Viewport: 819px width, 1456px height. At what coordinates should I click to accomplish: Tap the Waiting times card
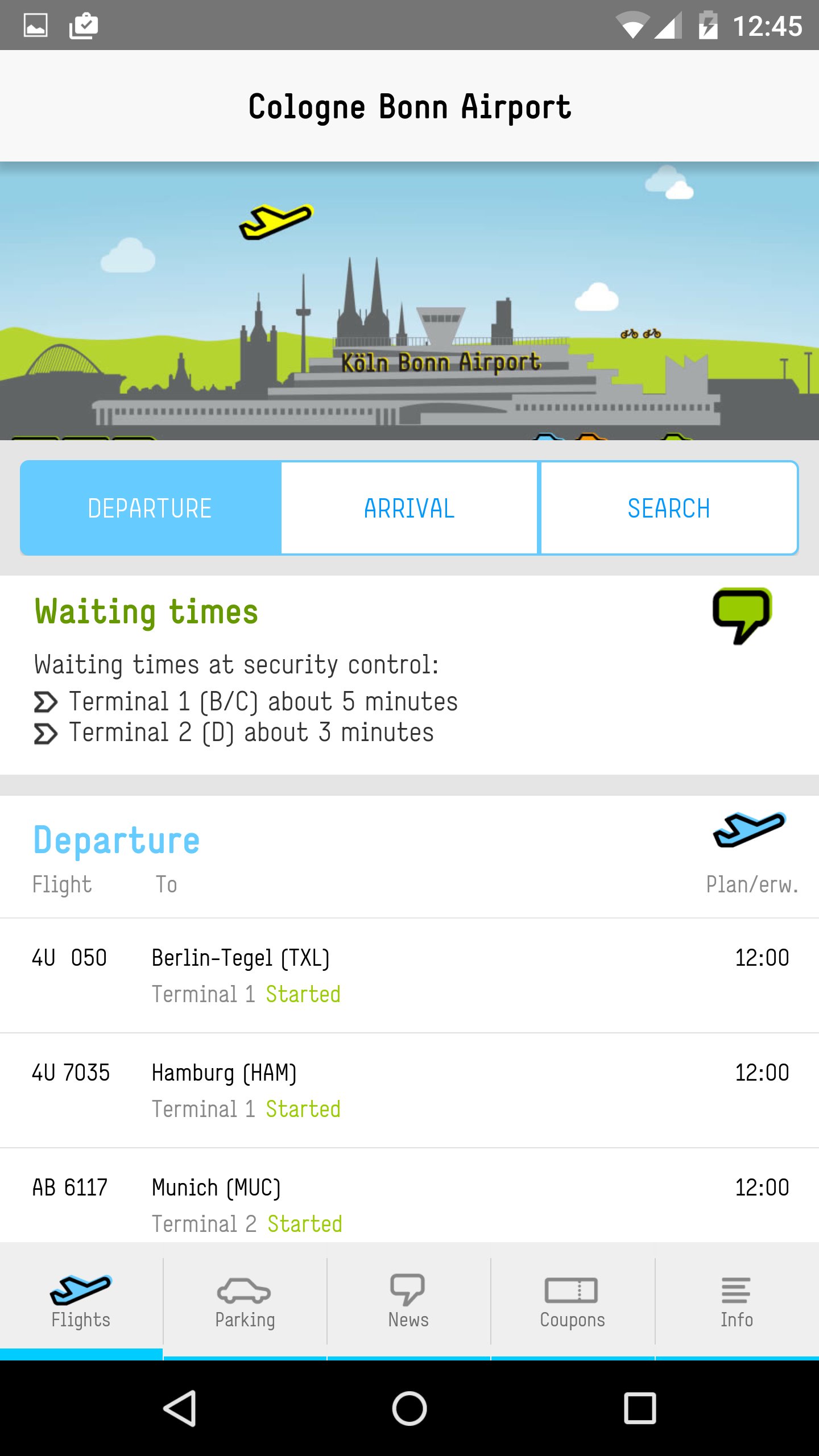tap(409, 675)
